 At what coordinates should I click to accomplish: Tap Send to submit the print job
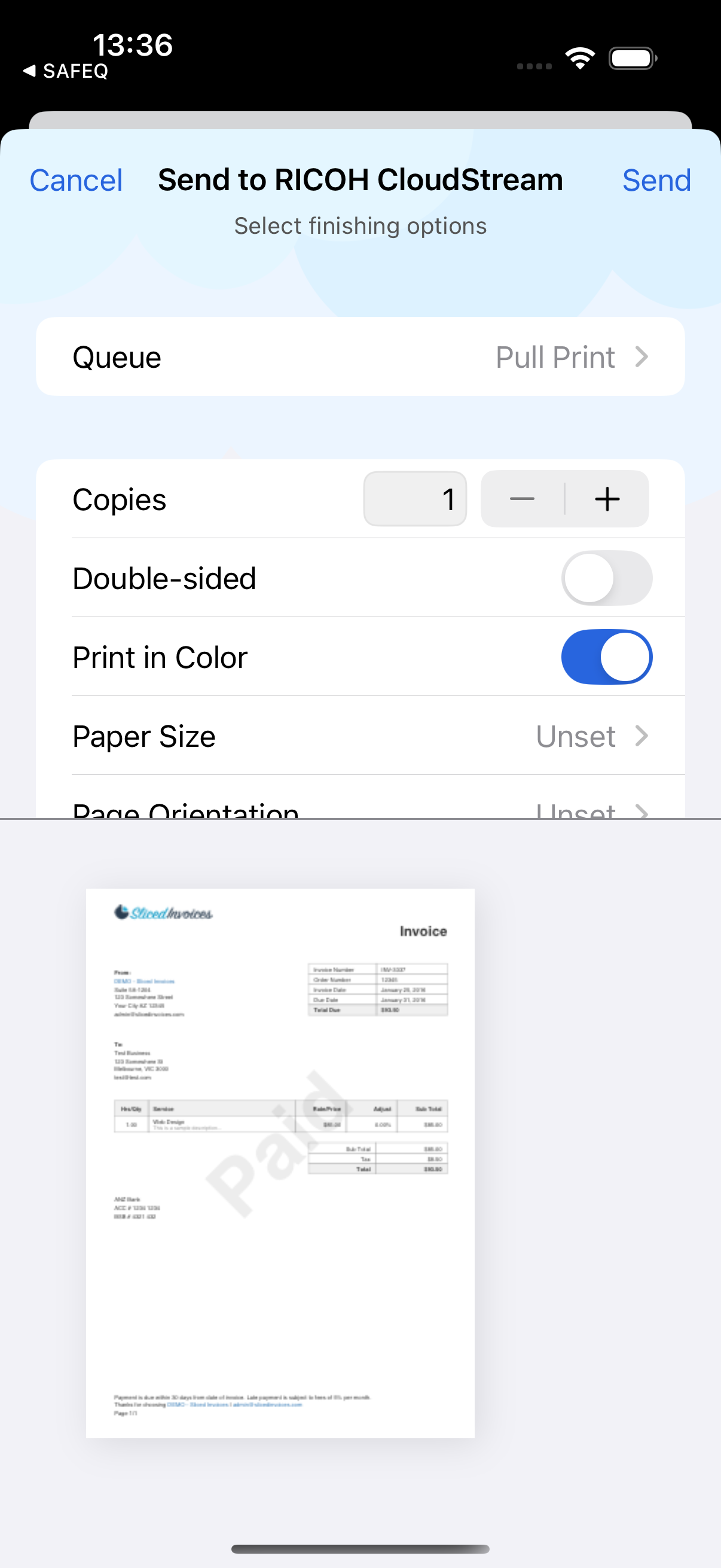656,180
